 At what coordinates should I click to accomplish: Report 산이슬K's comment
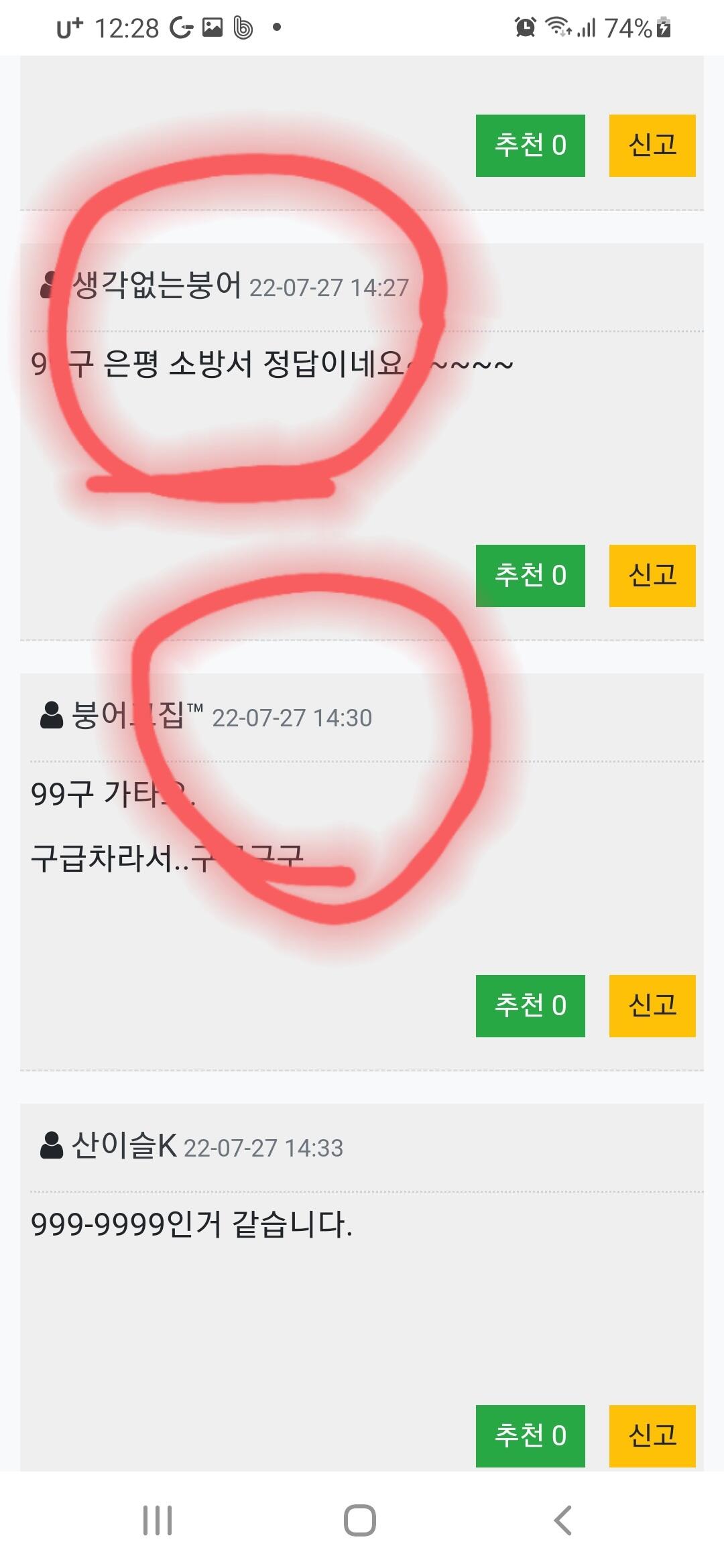652,1436
